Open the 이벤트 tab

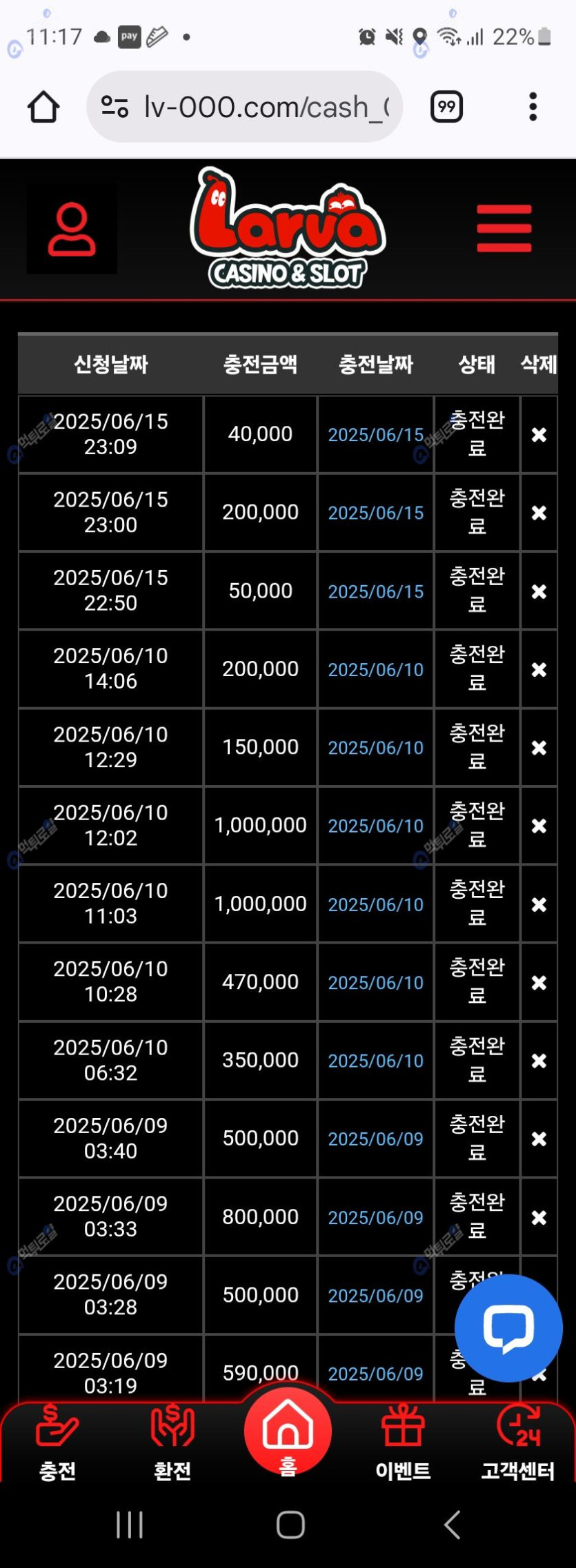(403, 1443)
